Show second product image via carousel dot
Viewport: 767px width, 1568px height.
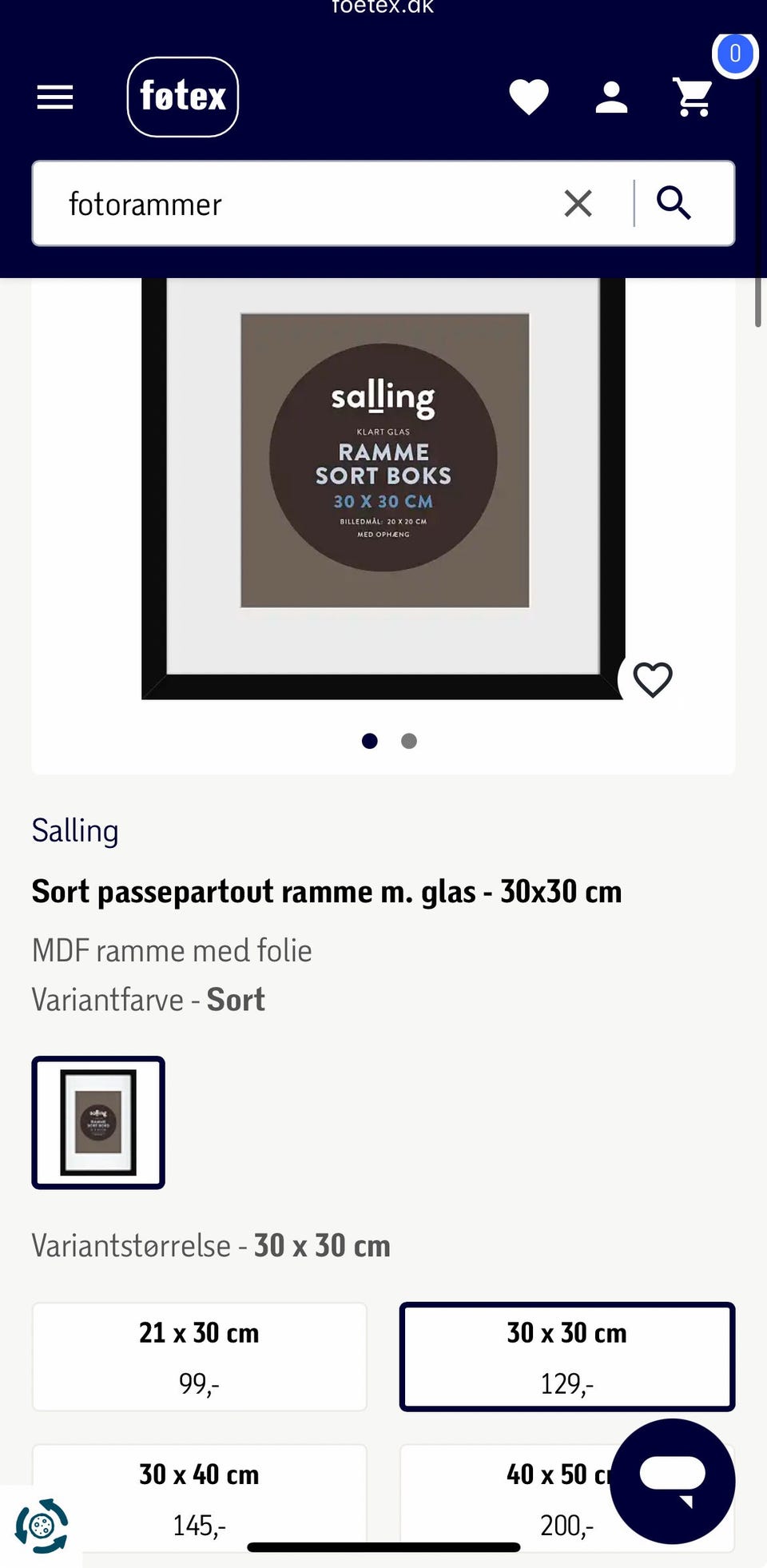(x=409, y=741)
